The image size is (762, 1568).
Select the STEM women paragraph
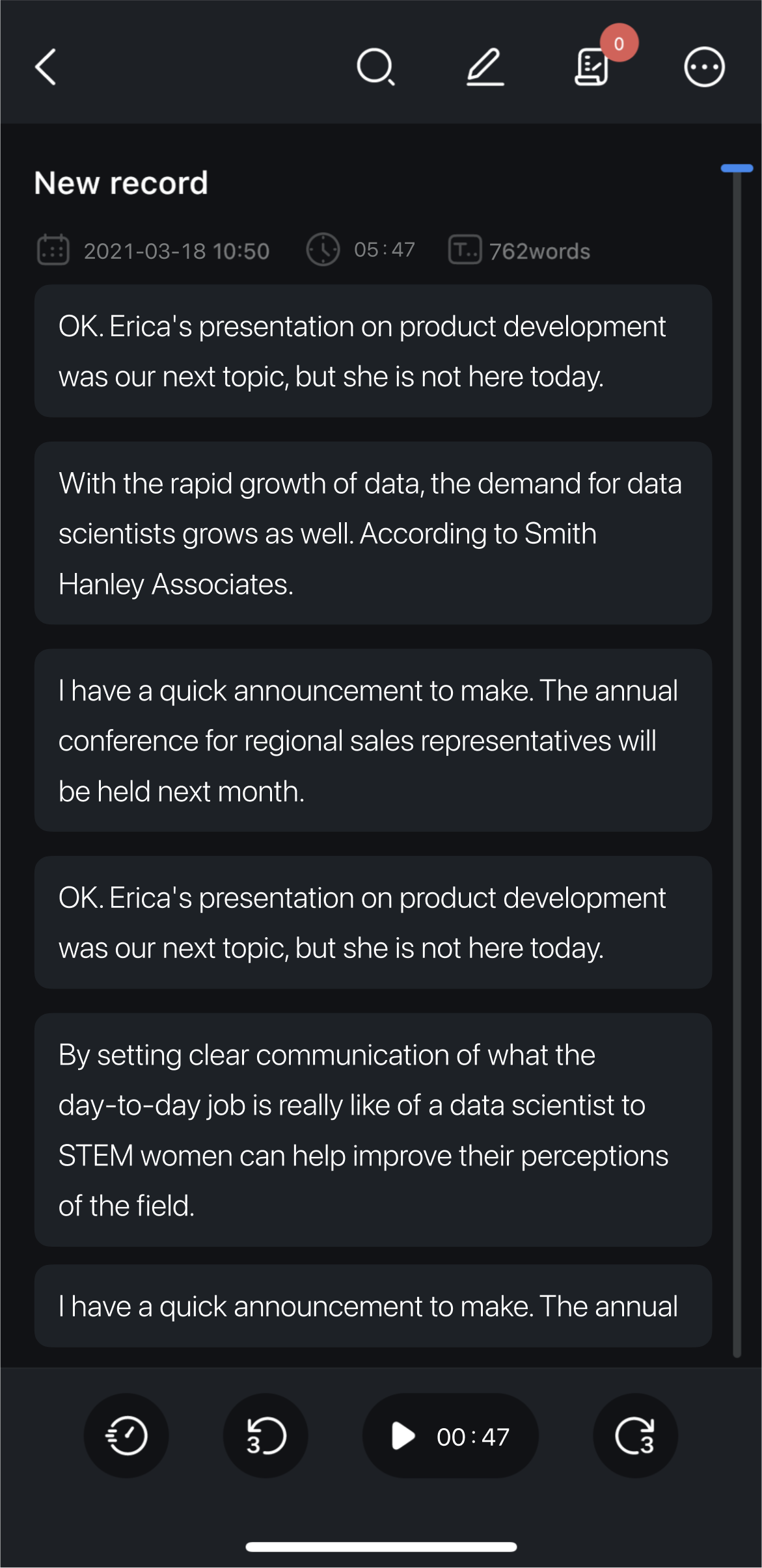tap(373, 1130)
